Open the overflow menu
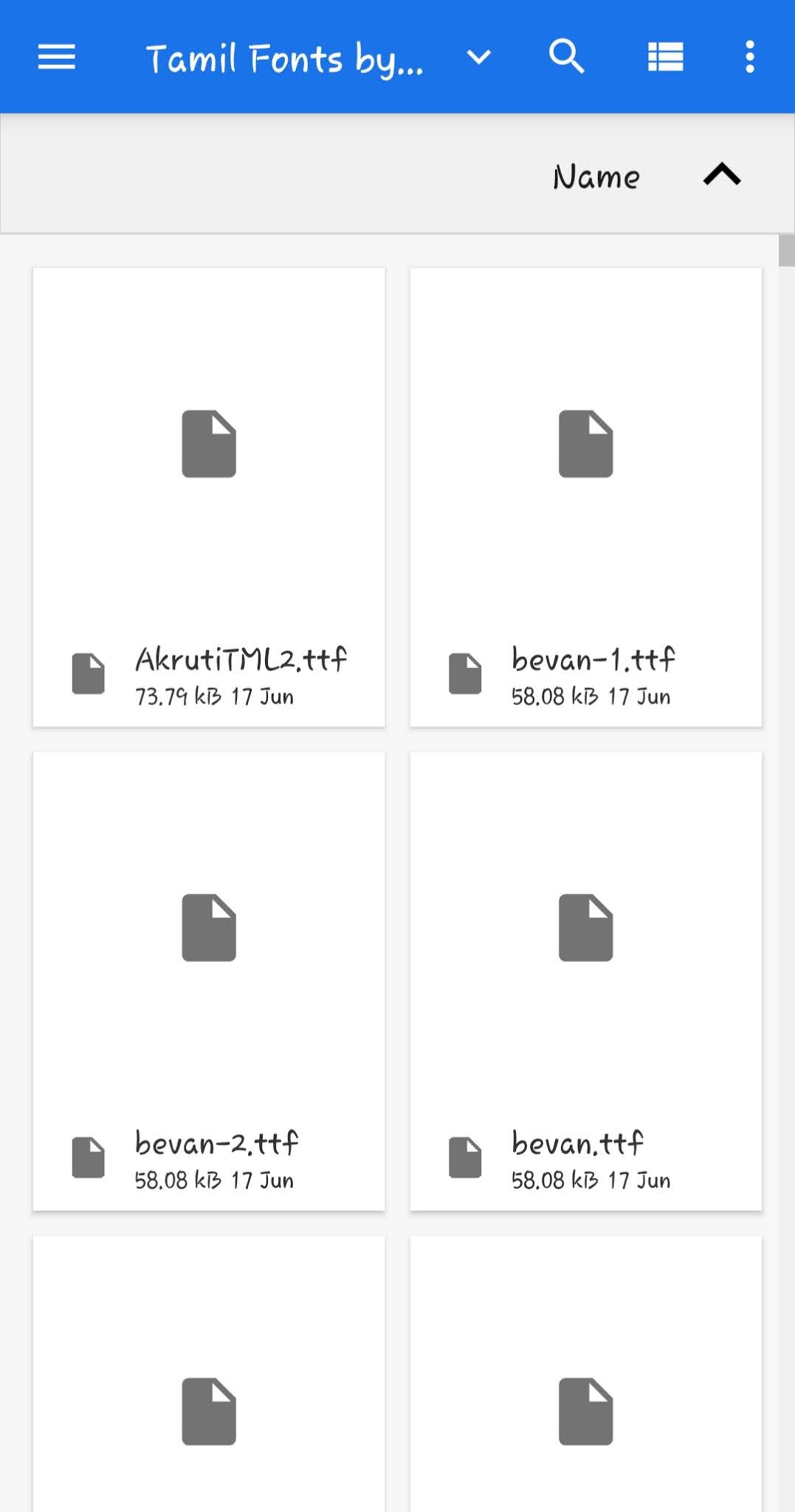Image resolution: width=795 pixels, height=1512 pixels. click(x=749, y=57)
